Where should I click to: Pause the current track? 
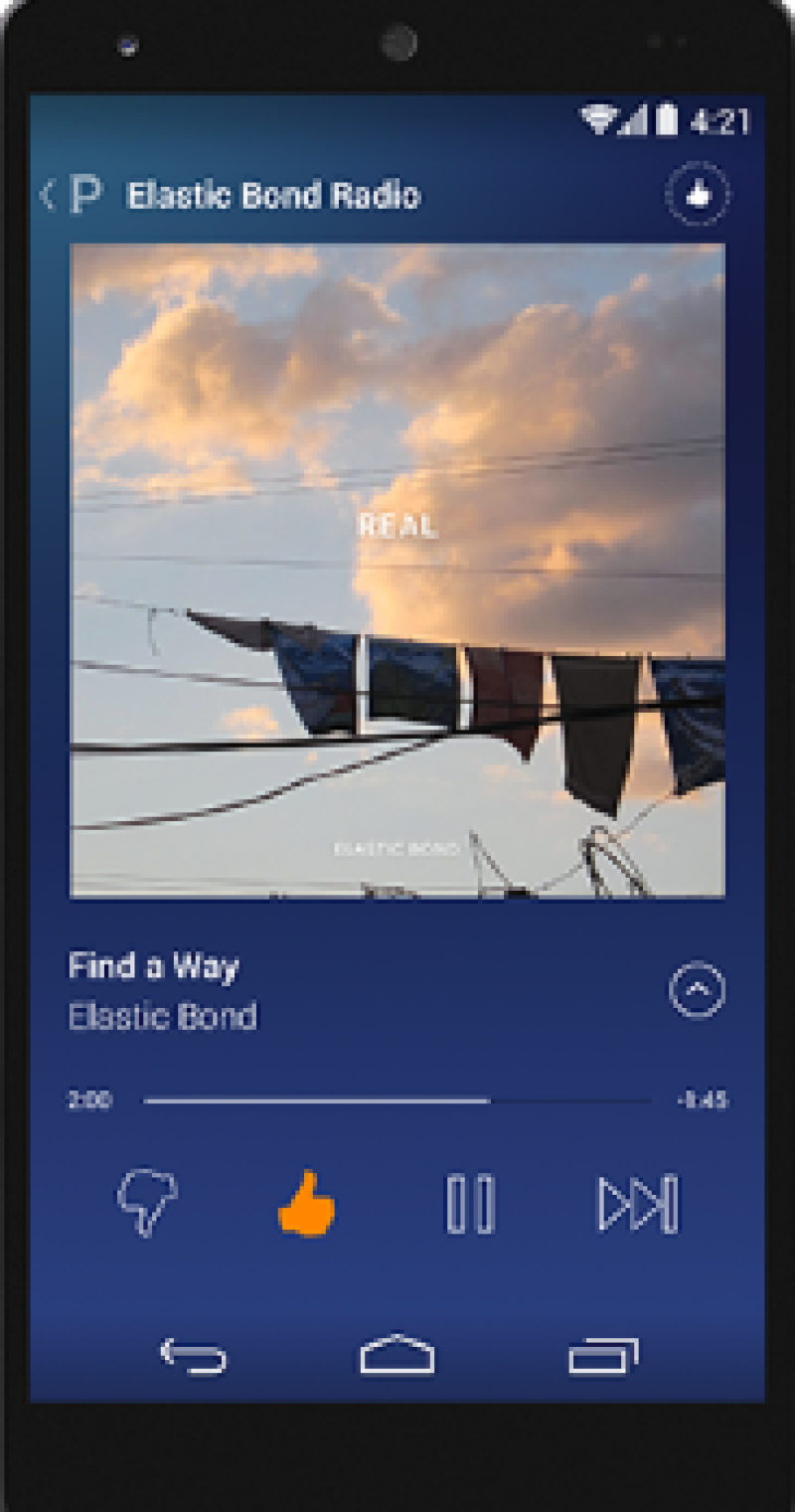tap(469, 1203)
